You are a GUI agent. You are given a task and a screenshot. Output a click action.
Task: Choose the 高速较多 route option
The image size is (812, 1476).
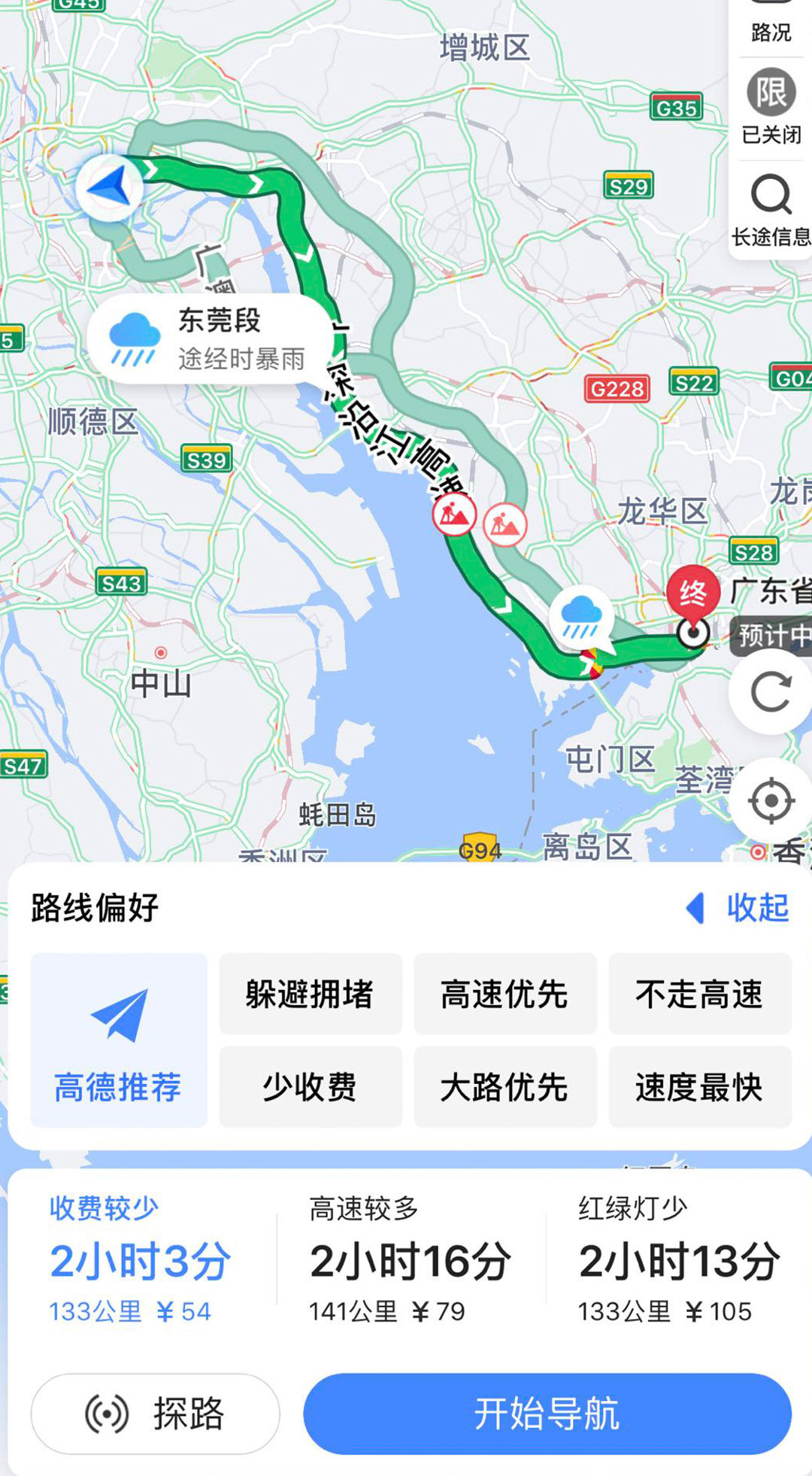click(410, 1260)
